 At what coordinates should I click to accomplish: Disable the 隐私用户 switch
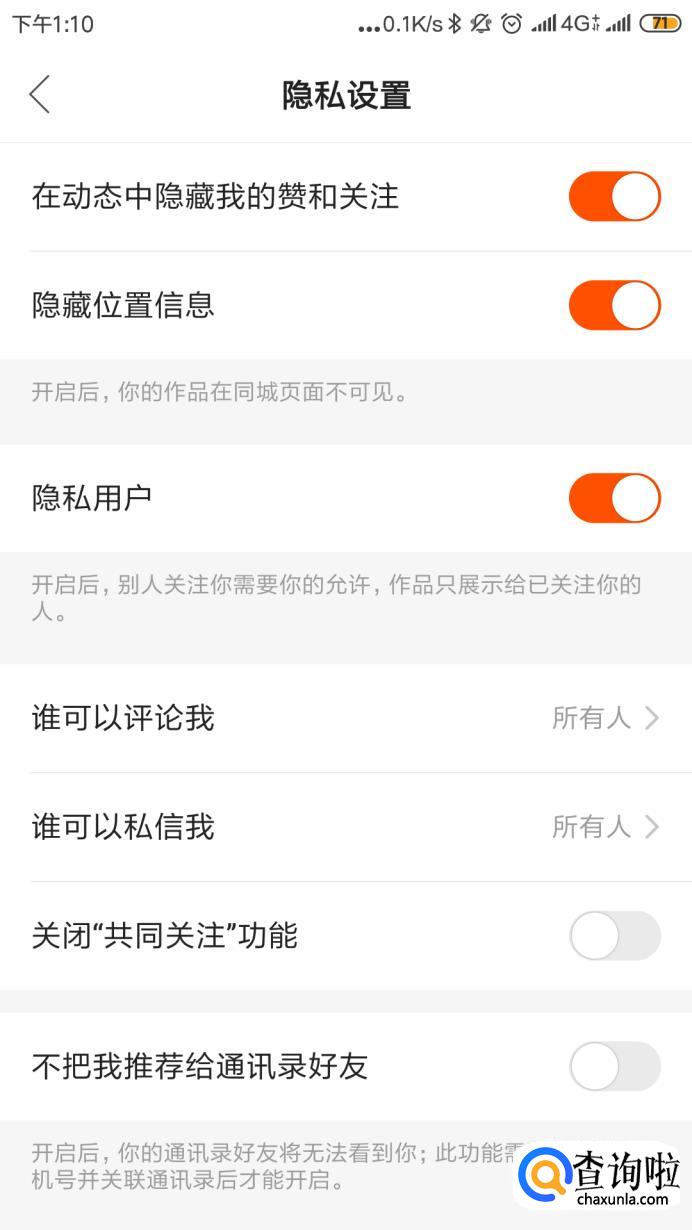click(x=614, y=498)
